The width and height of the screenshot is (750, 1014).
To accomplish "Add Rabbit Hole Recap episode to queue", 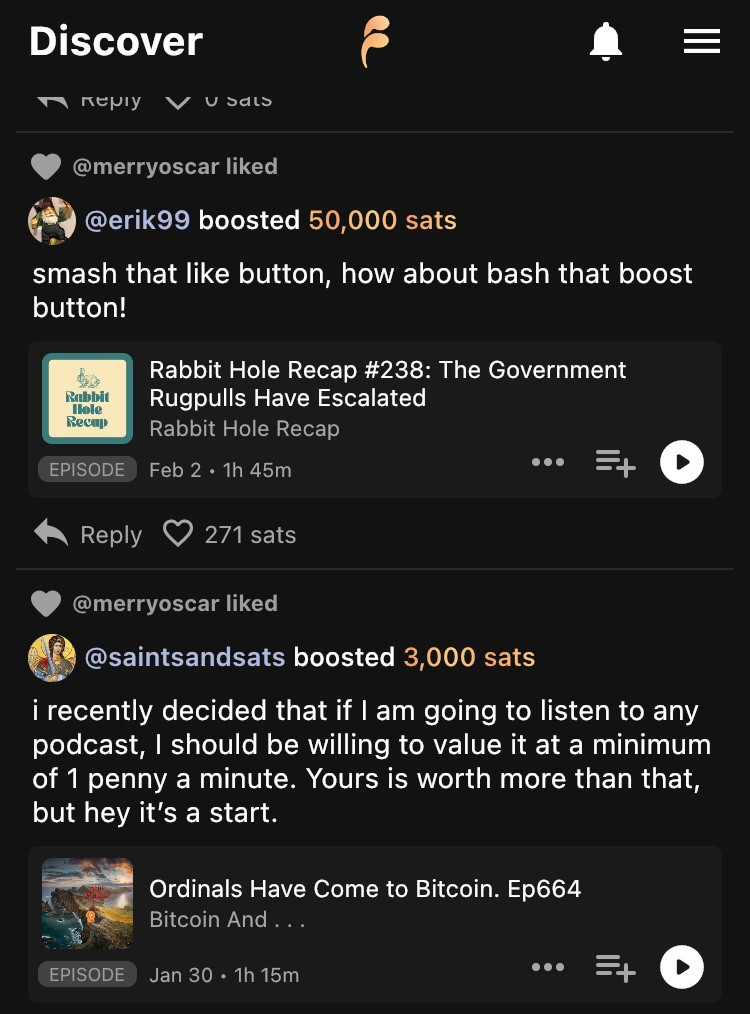I will (615, 463).
